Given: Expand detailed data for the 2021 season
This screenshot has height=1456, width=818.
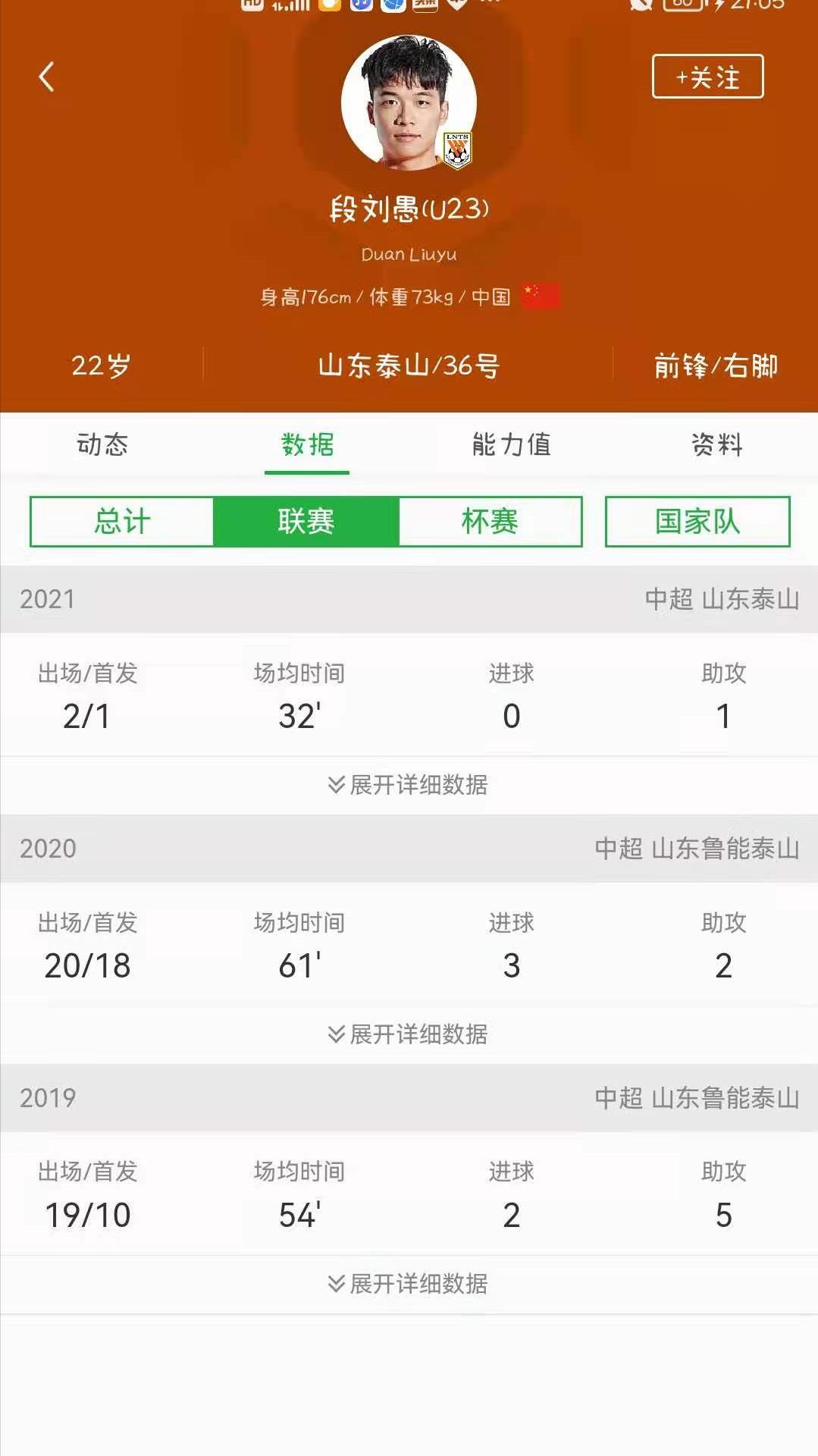Looking at the screenshot, I should coord(409,786).
